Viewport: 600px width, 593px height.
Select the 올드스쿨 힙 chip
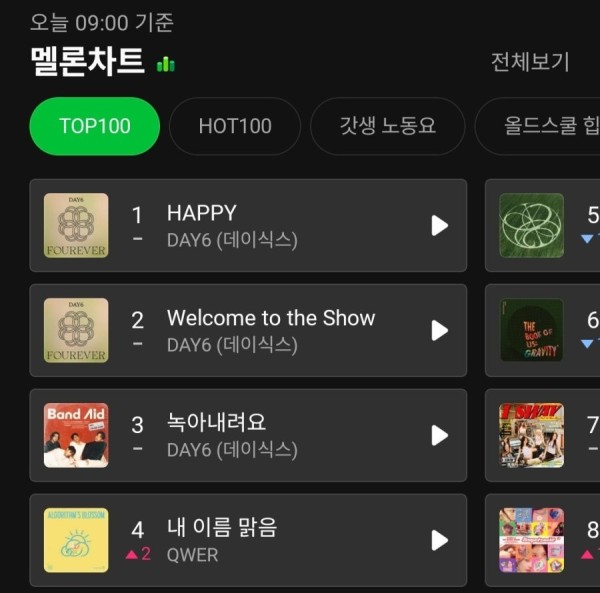point(540,126)
